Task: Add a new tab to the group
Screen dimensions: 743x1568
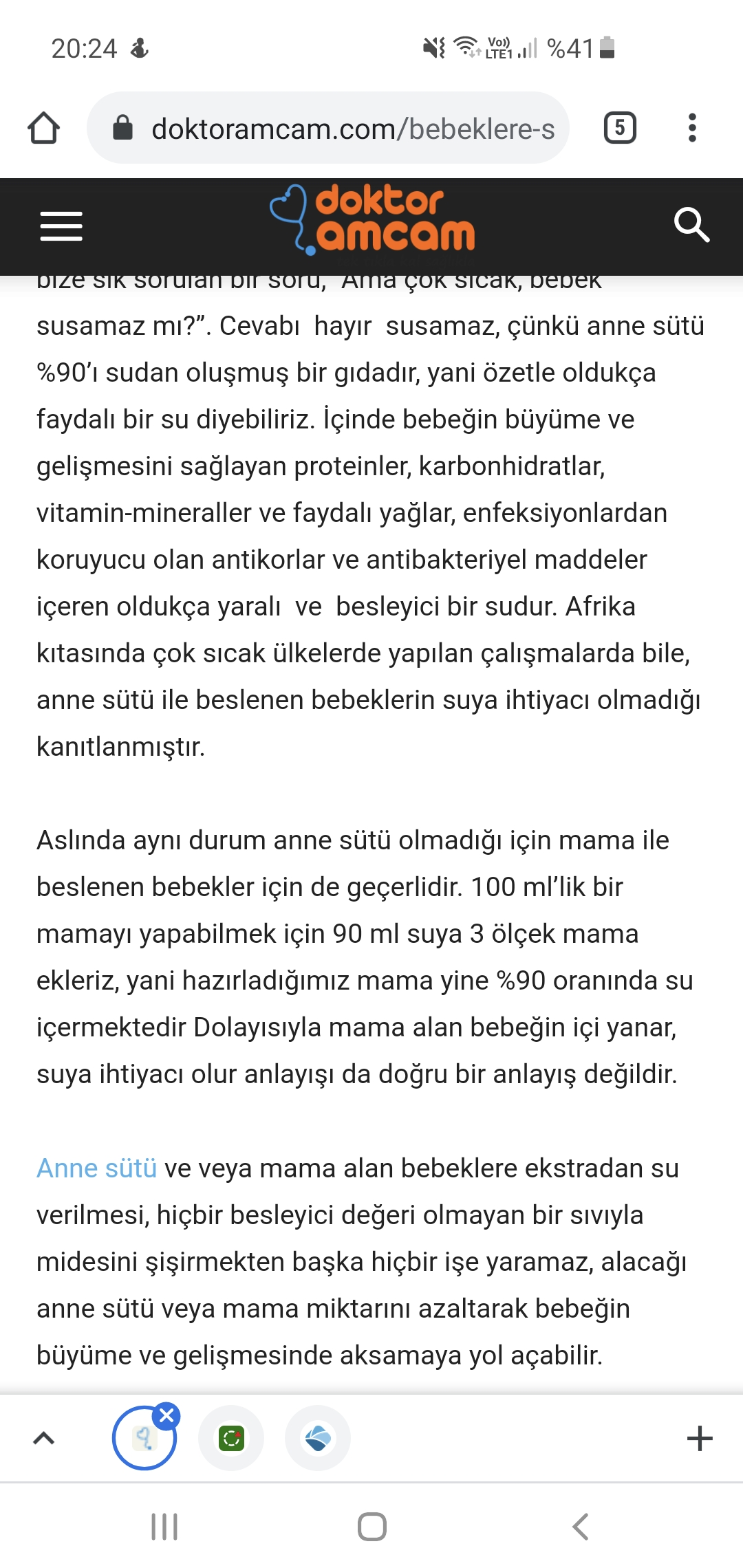Action: click(x=700, y=1438)
